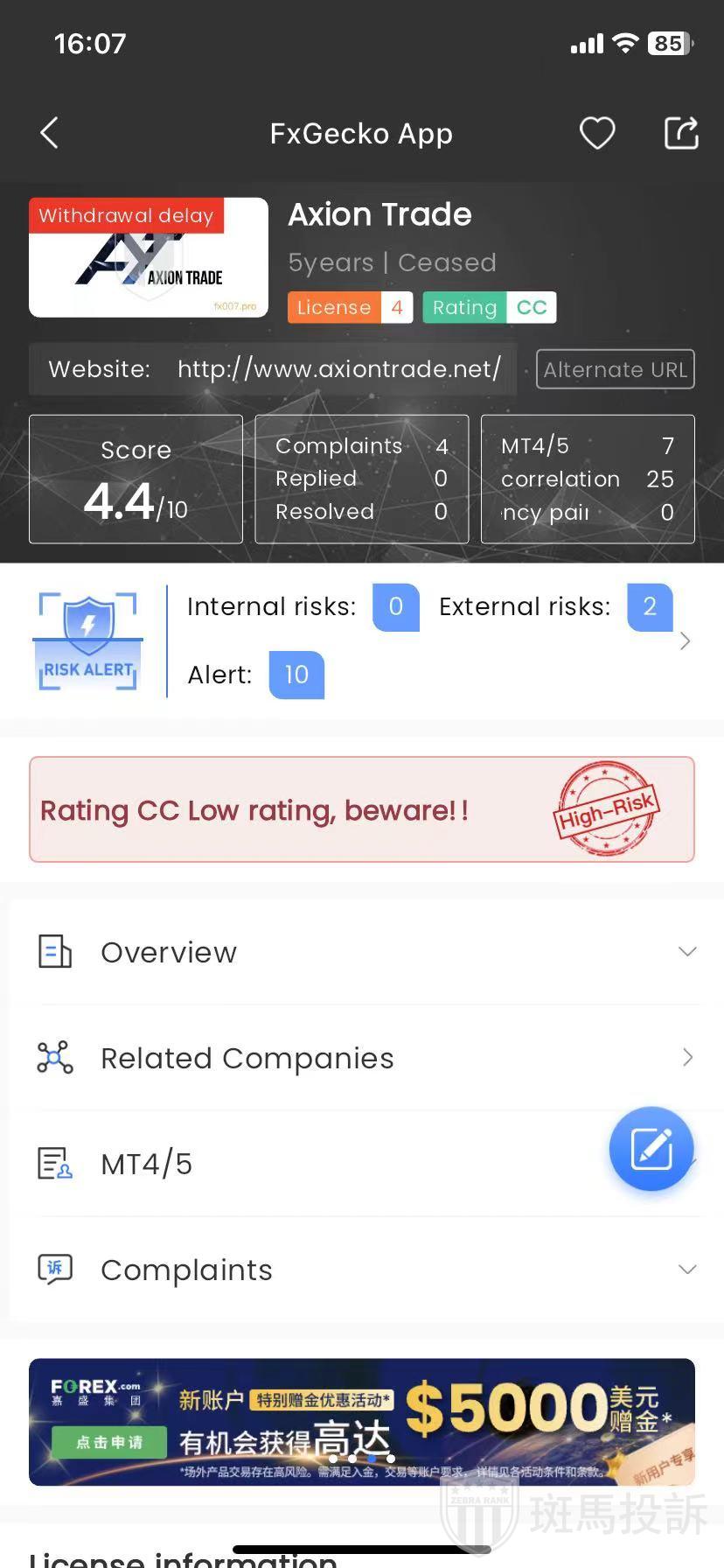724x1568 pixels.
Task: Open the FOREX.com $5000 bonus ad banner
Action: click(361, 1422)
